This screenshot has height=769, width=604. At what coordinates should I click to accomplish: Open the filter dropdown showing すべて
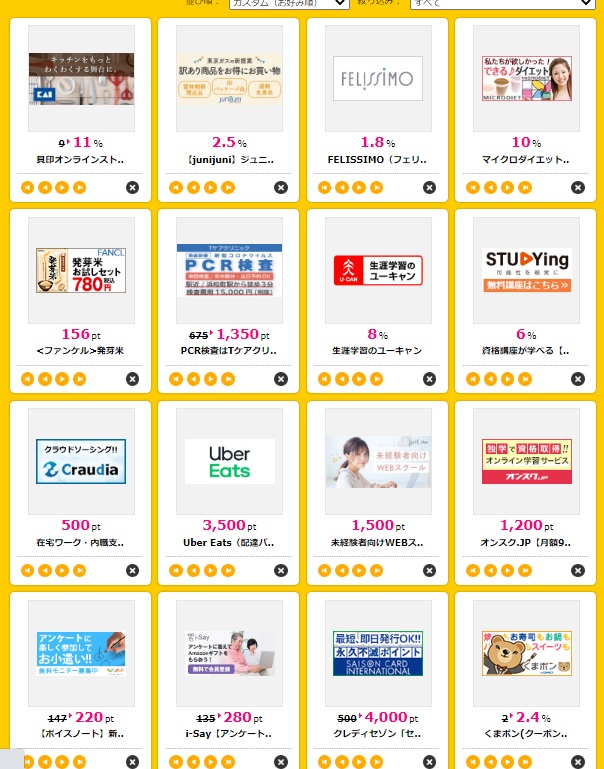pyautogui.click(x=515, y=4)
